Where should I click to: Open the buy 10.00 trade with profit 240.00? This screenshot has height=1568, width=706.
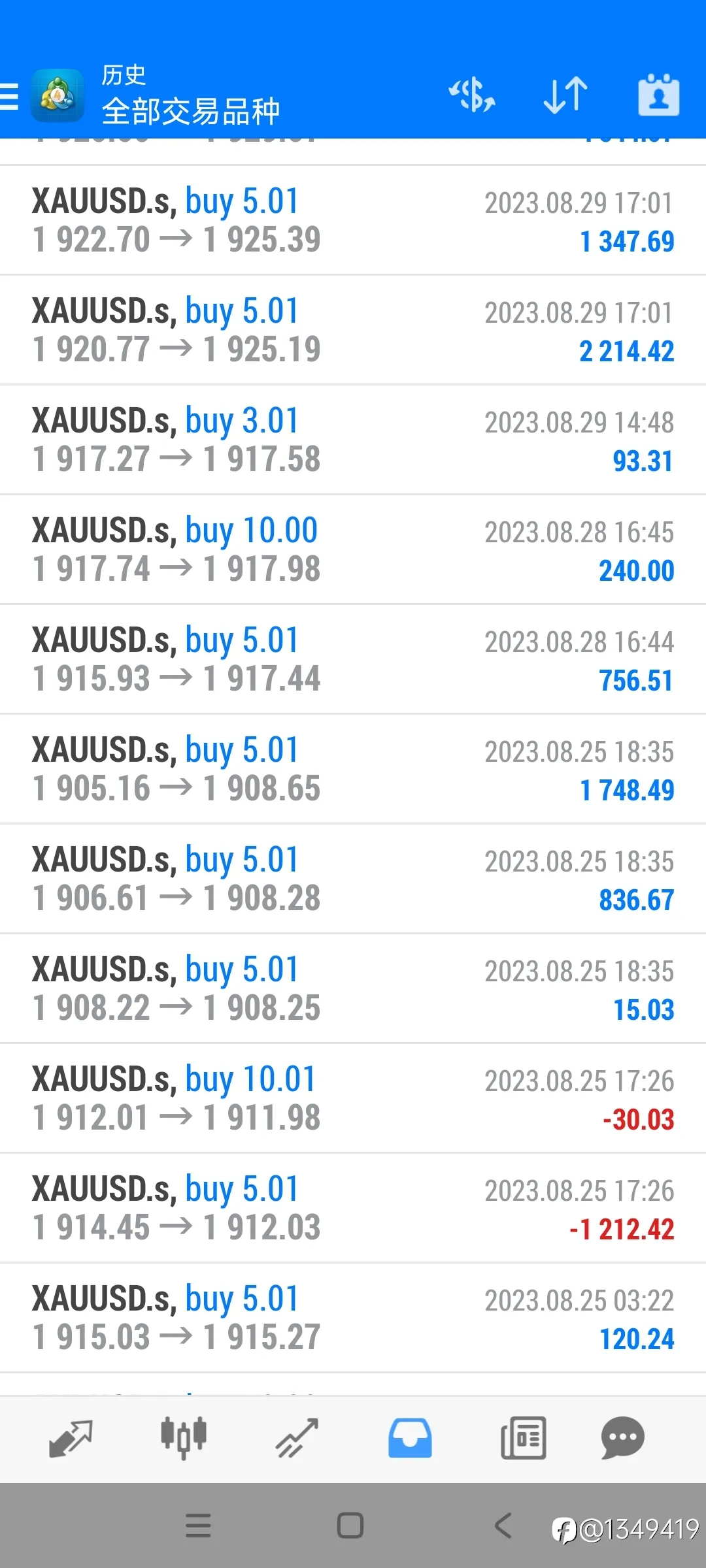point(353,549)
